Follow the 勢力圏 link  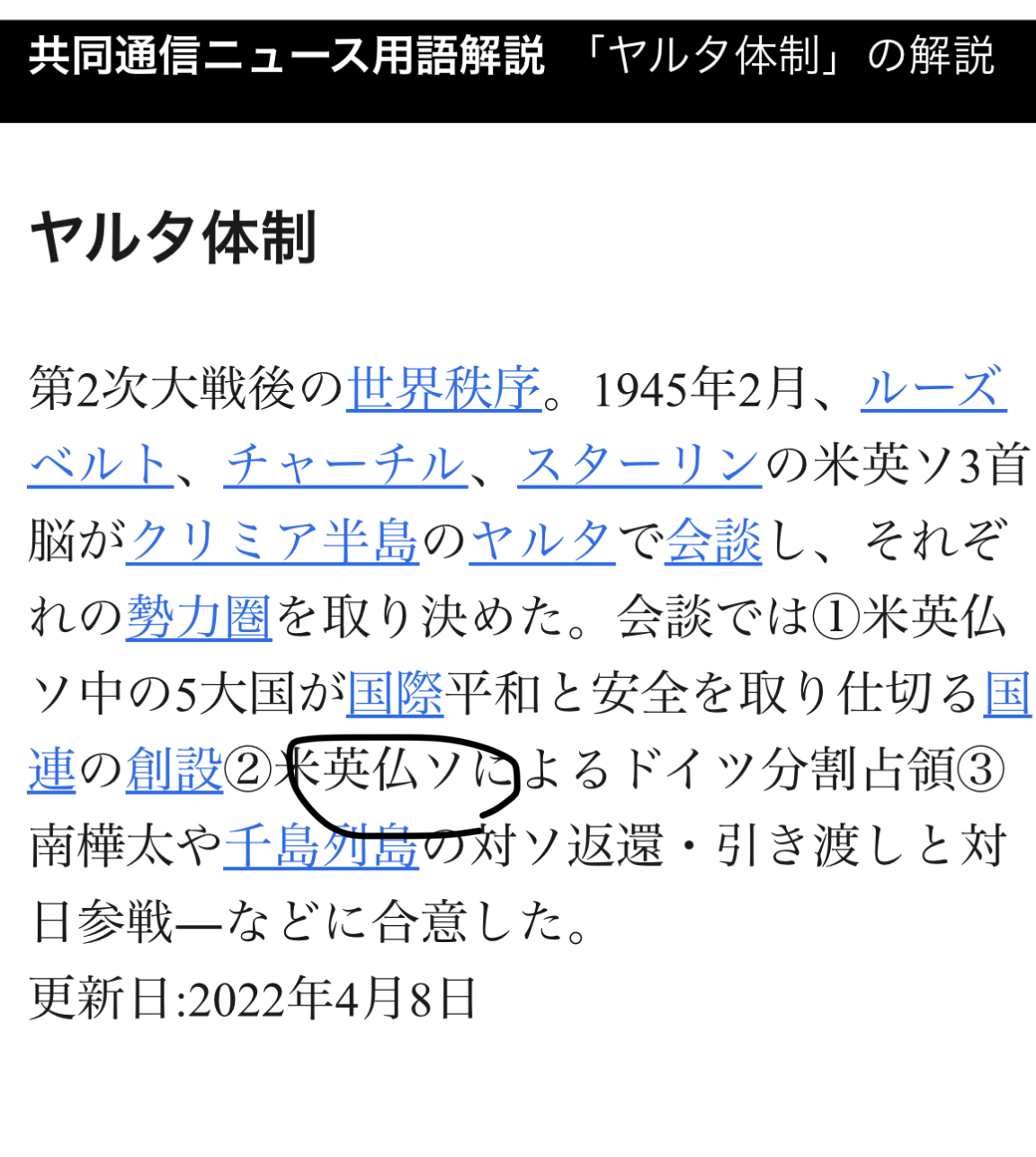[x=199, y=619]
